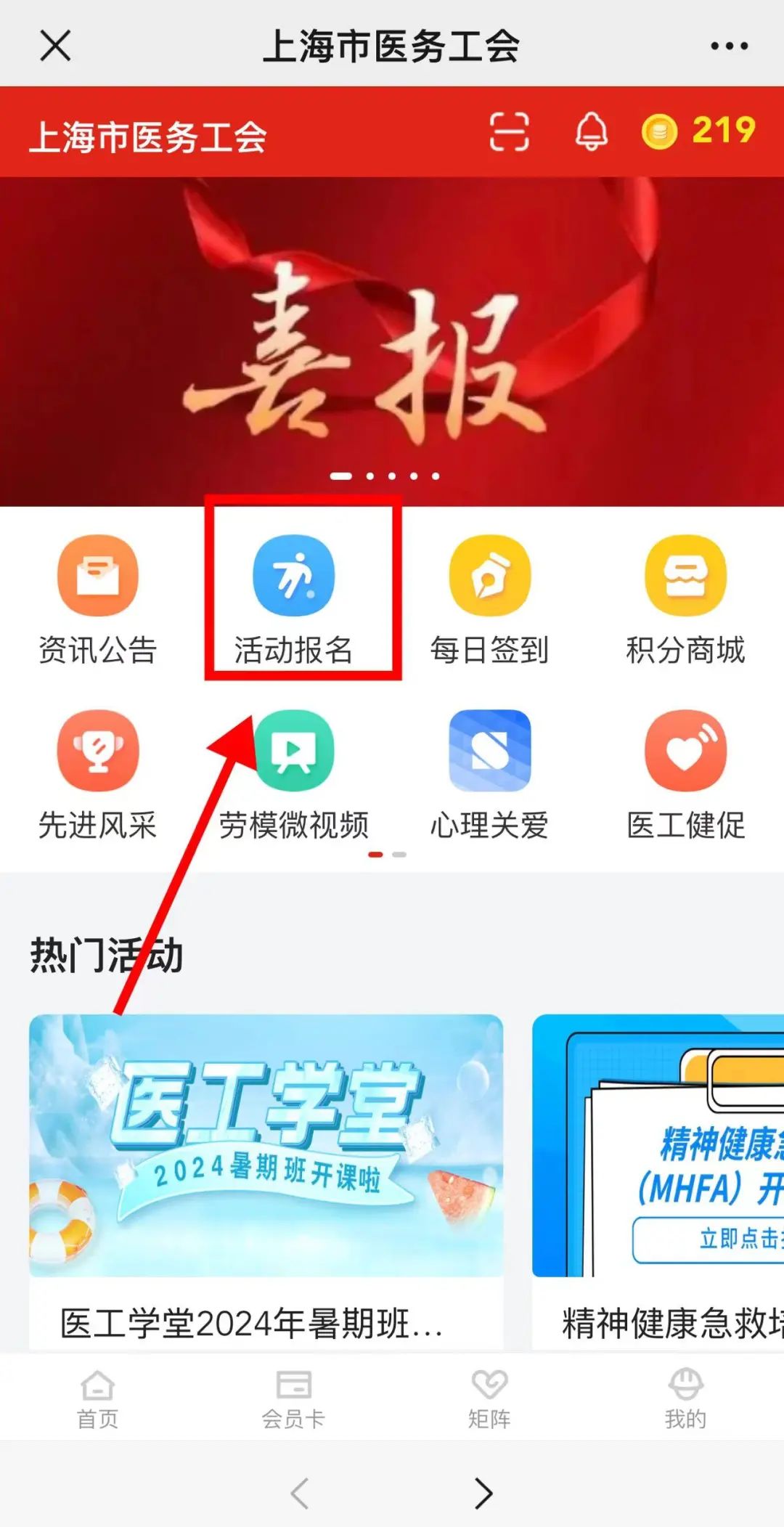Open the 精神健康急救 activity card
784x1527 pixels.
(x=658, y=1176)
